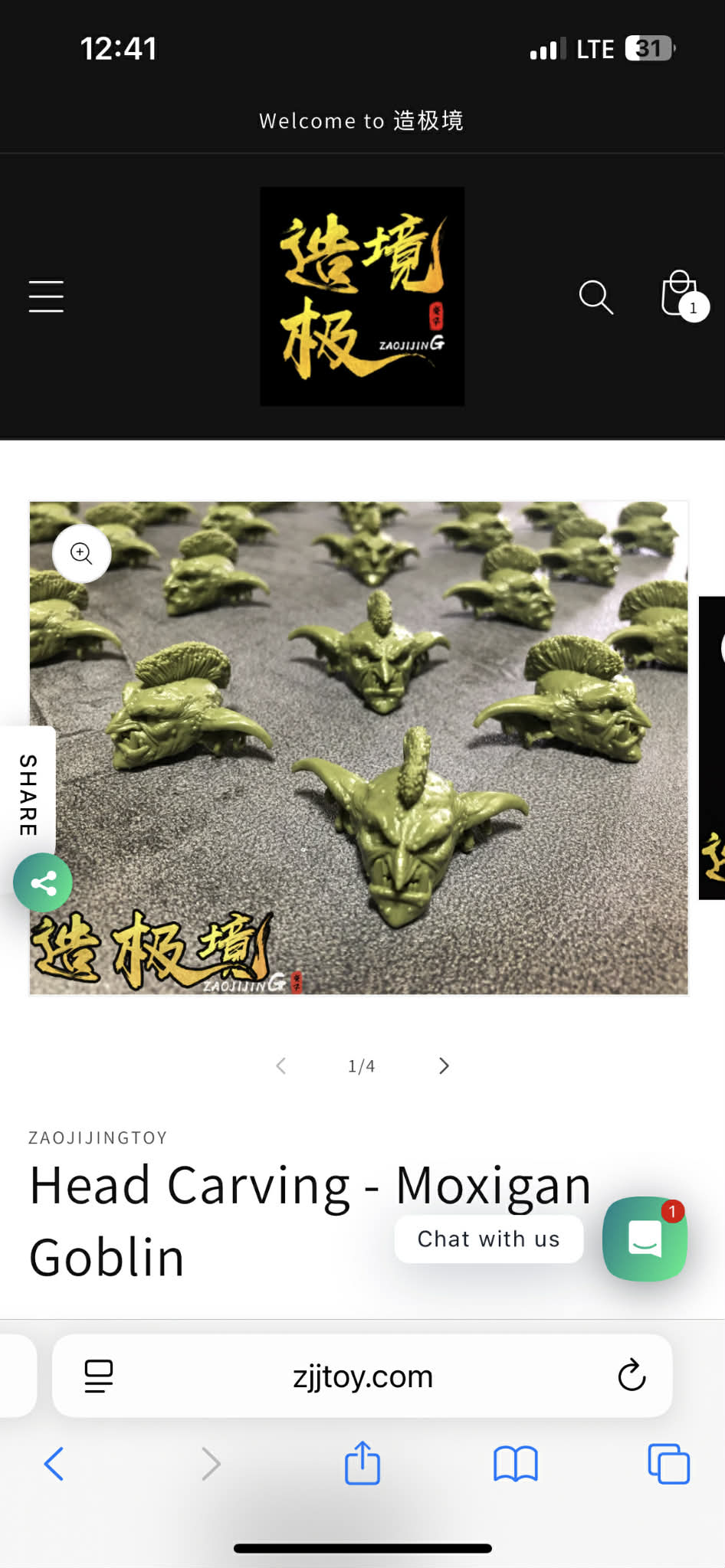Zoom into the goblin product image

[81, 553]
